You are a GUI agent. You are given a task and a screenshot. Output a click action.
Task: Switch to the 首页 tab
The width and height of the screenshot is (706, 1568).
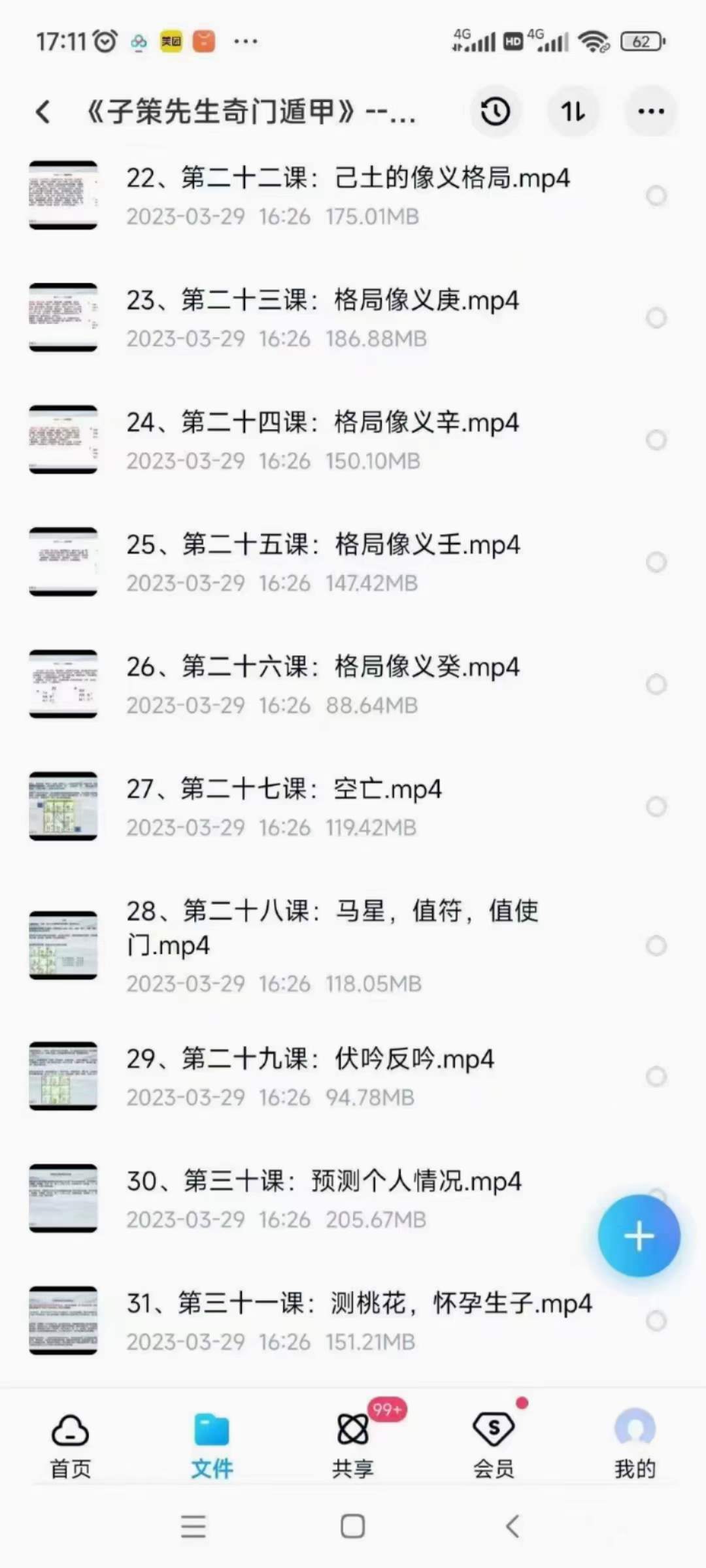pos(69,1444)
